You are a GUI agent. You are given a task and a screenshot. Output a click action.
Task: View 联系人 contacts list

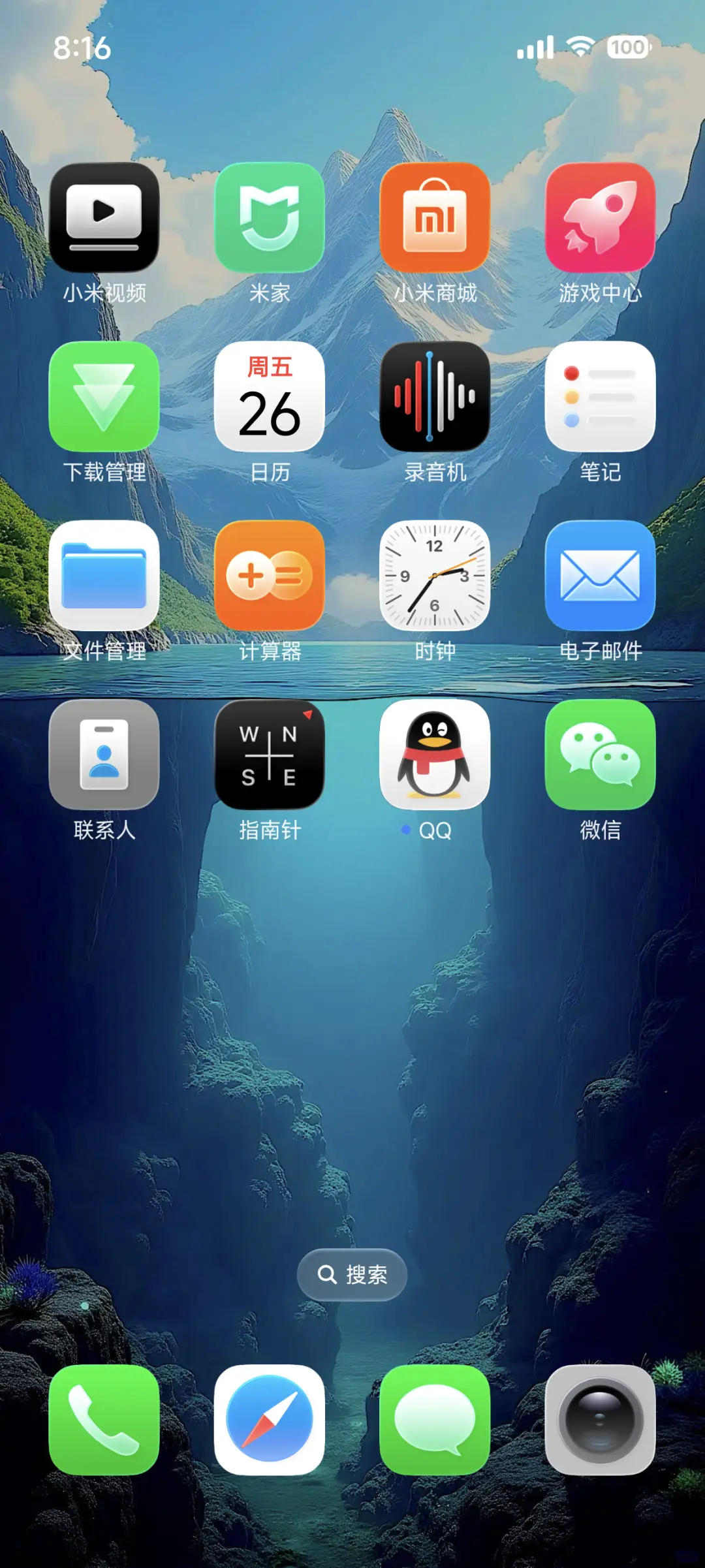(104, 755)
